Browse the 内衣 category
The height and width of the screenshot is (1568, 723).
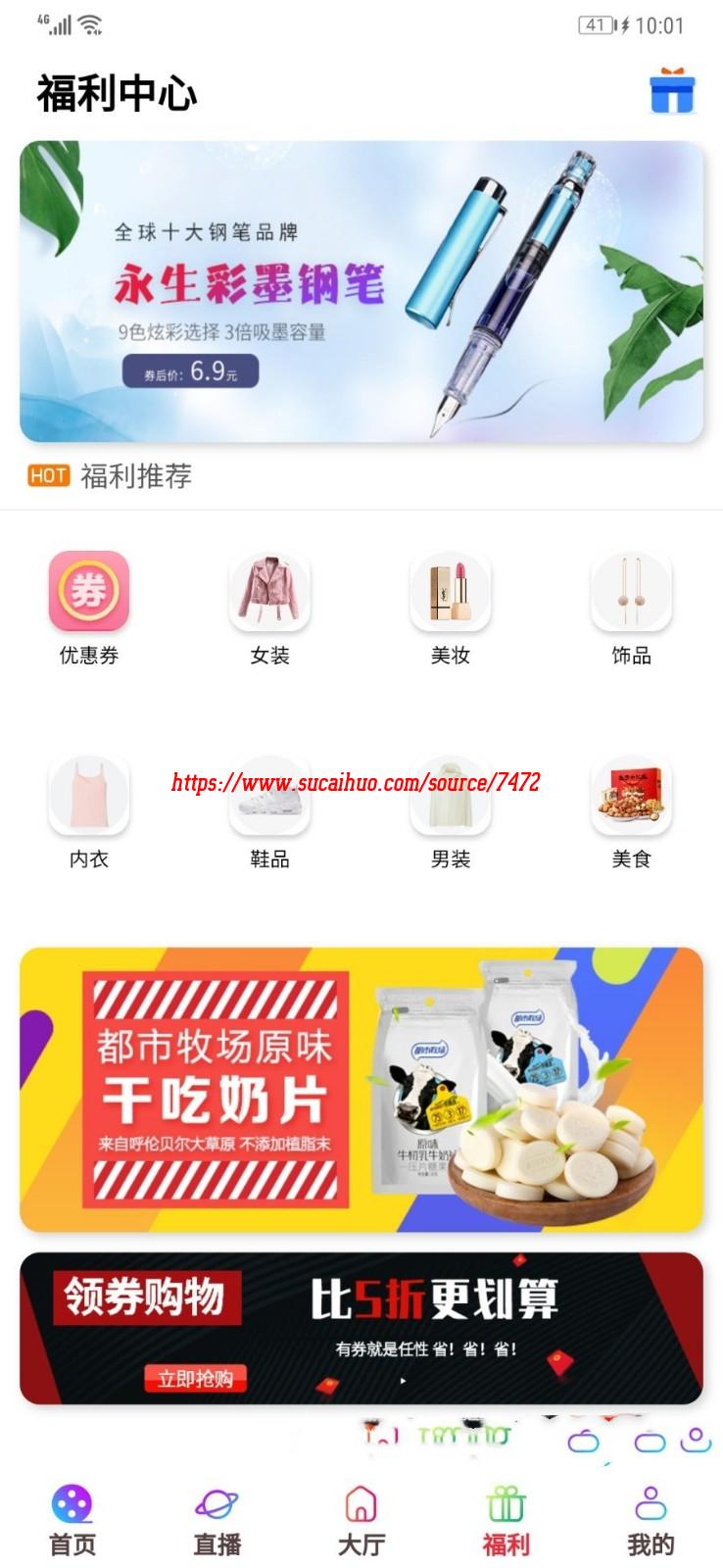(x=89, y=812)
